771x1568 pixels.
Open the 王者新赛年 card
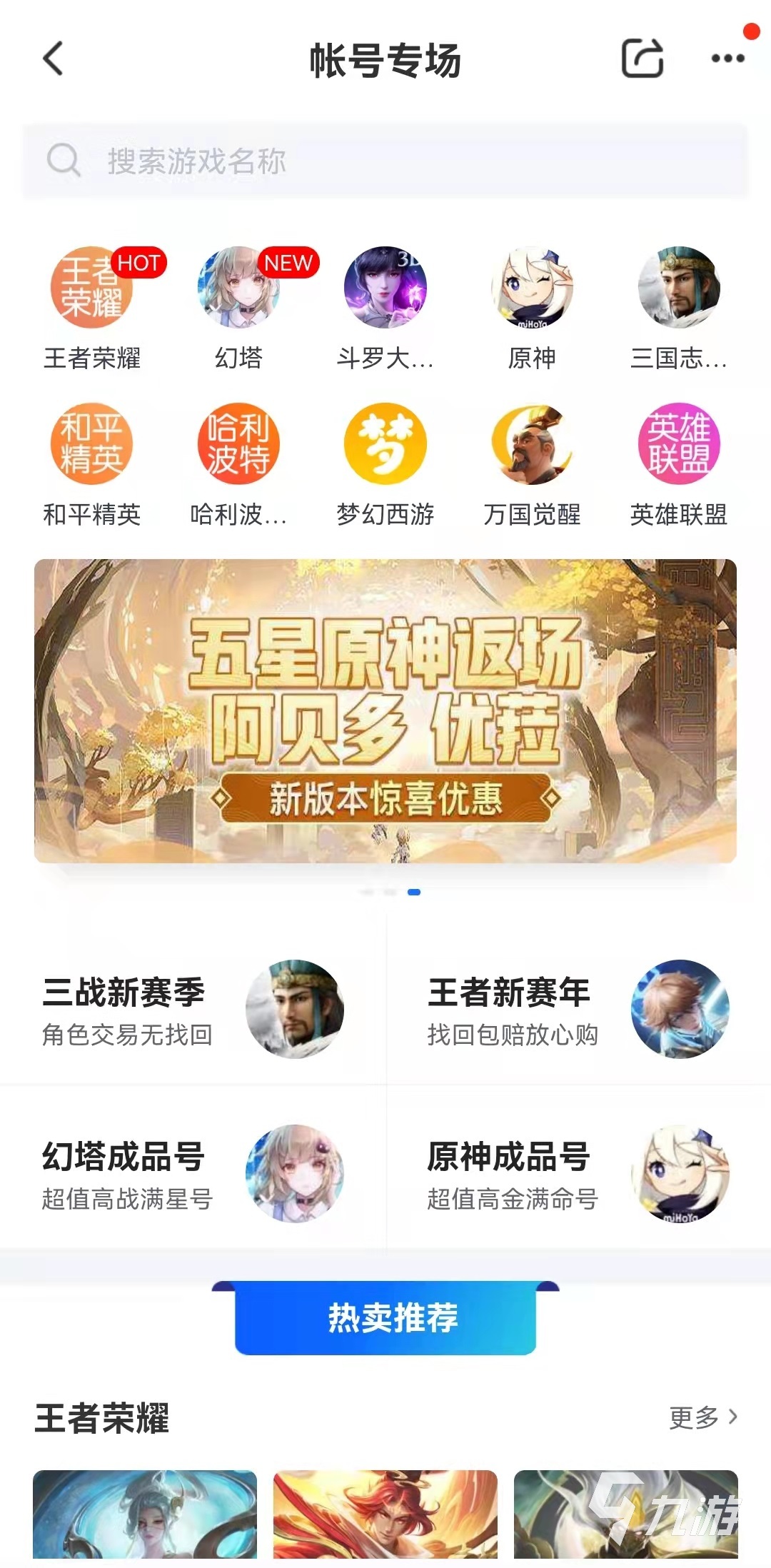pyautogui.click(x=578, y=1008)
